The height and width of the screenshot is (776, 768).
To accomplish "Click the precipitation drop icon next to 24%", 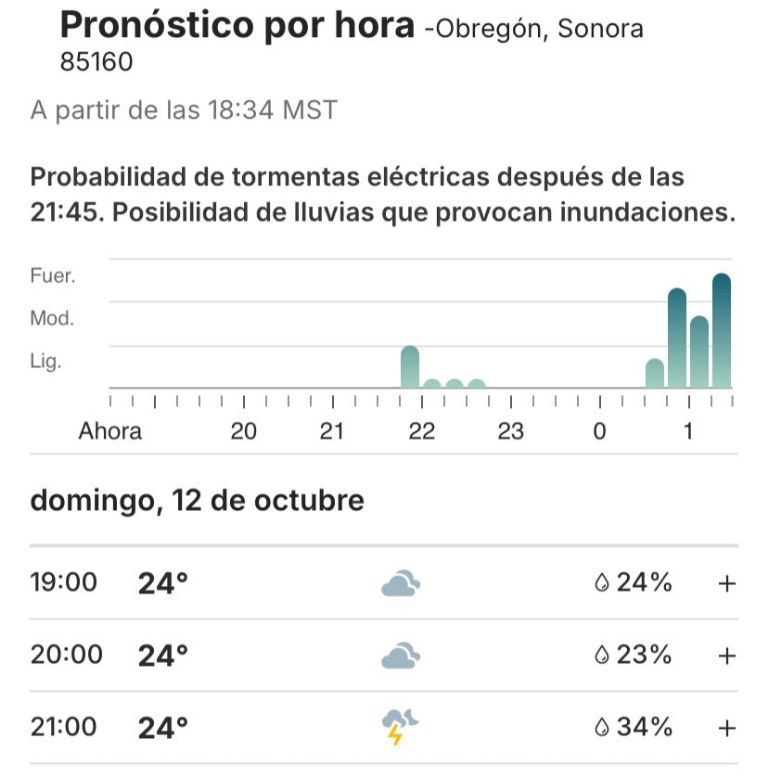I will click(601, 581).
